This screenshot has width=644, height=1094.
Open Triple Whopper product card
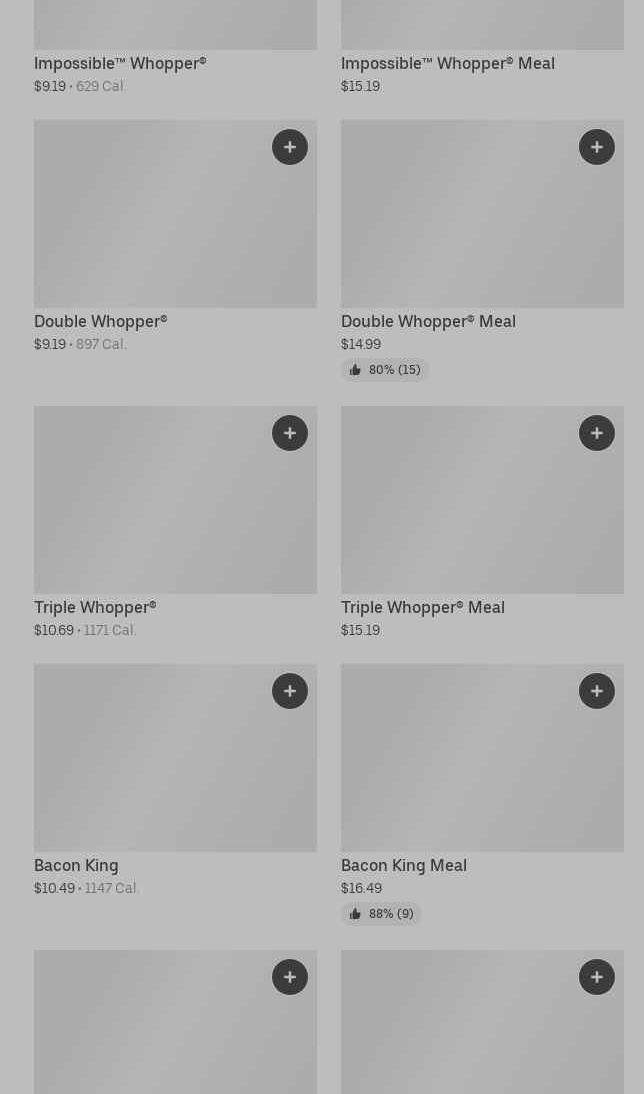click(x=175, y=523)
